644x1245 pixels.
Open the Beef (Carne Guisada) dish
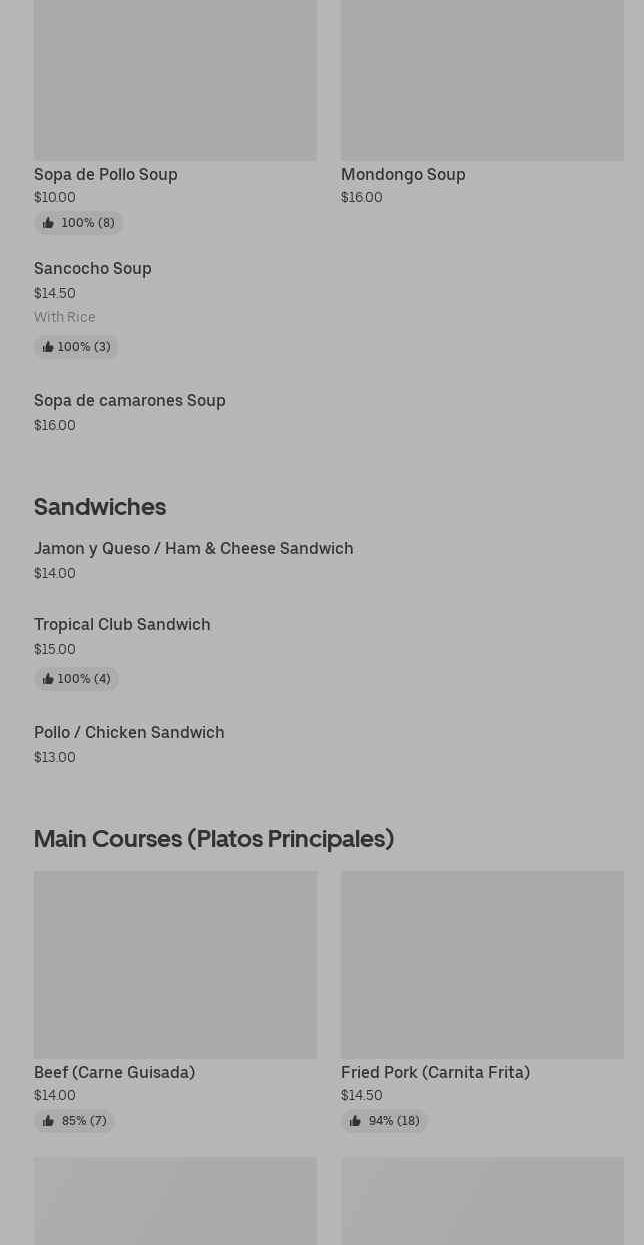(175, 1002)
